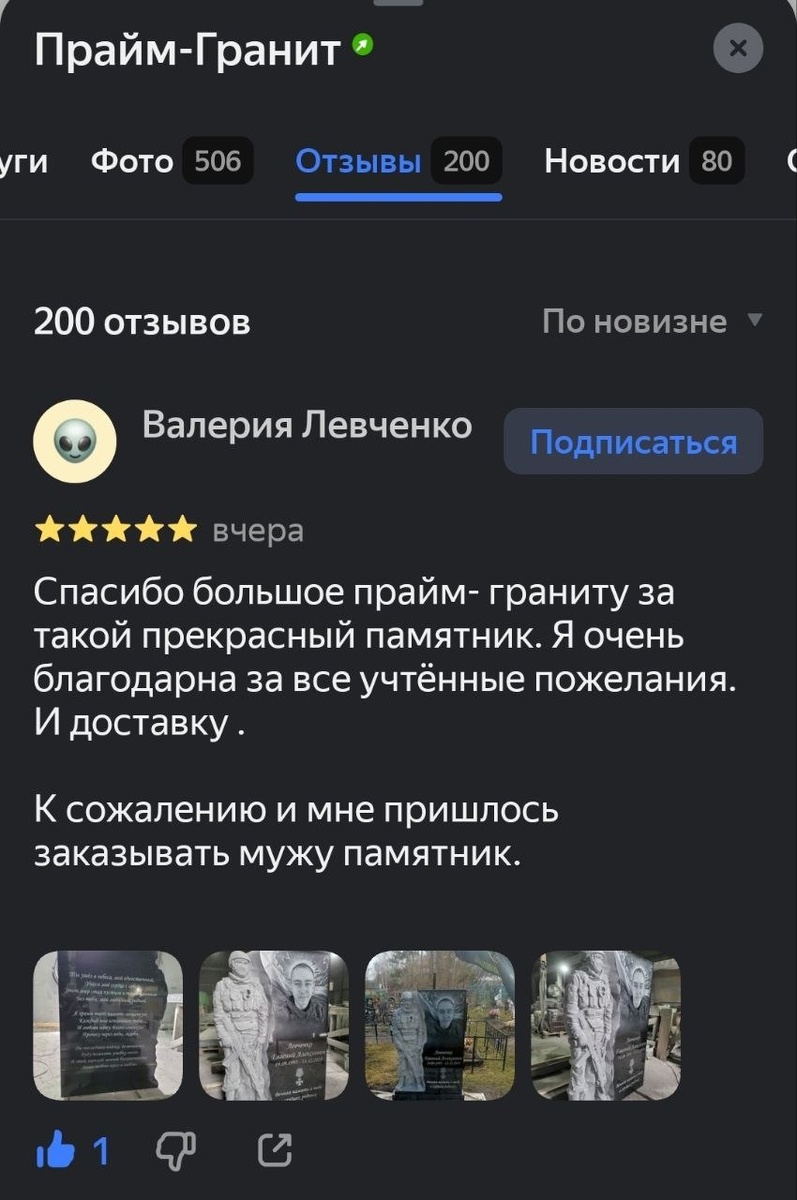Tap Подписаться to follow Валерия Левченко
Screen dimensions: 797x1200
[x=633, y=441]
